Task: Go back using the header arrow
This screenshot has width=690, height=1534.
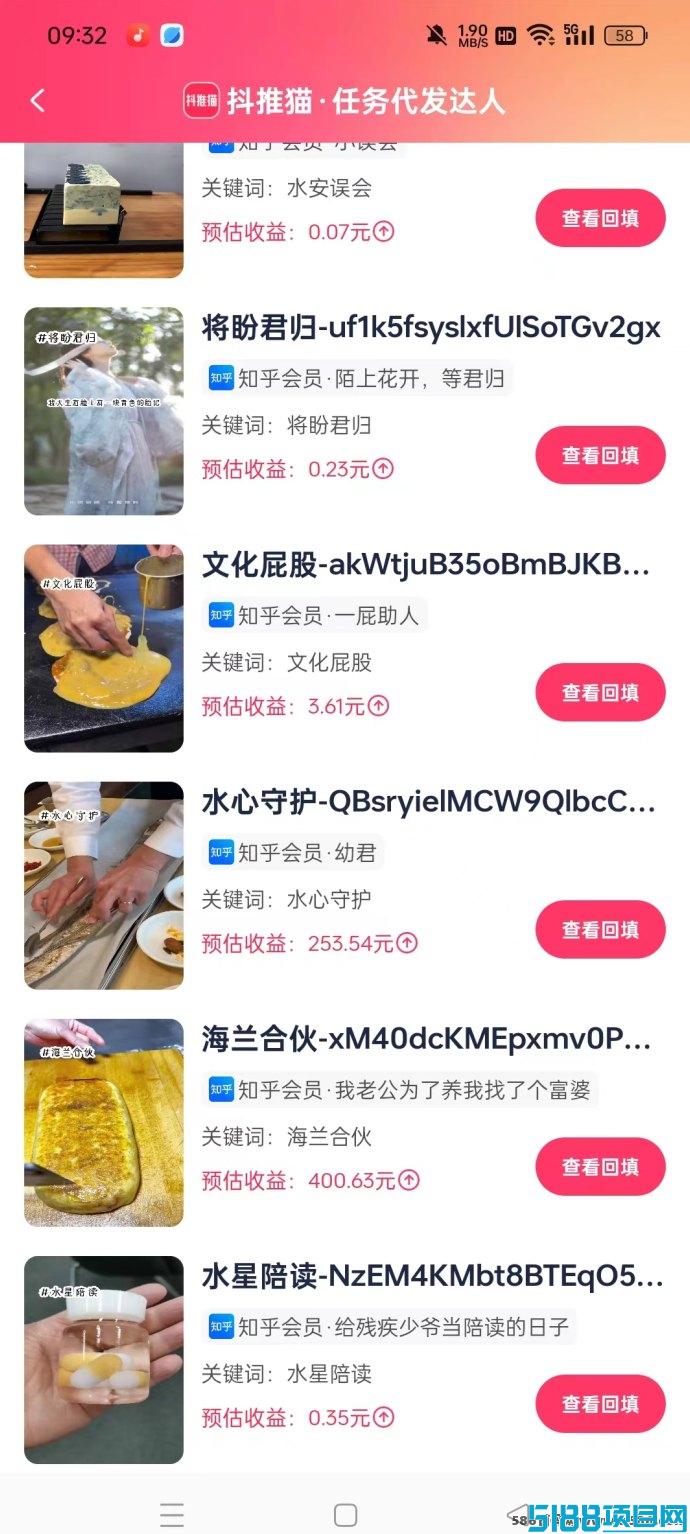Action: pos(38,100)
